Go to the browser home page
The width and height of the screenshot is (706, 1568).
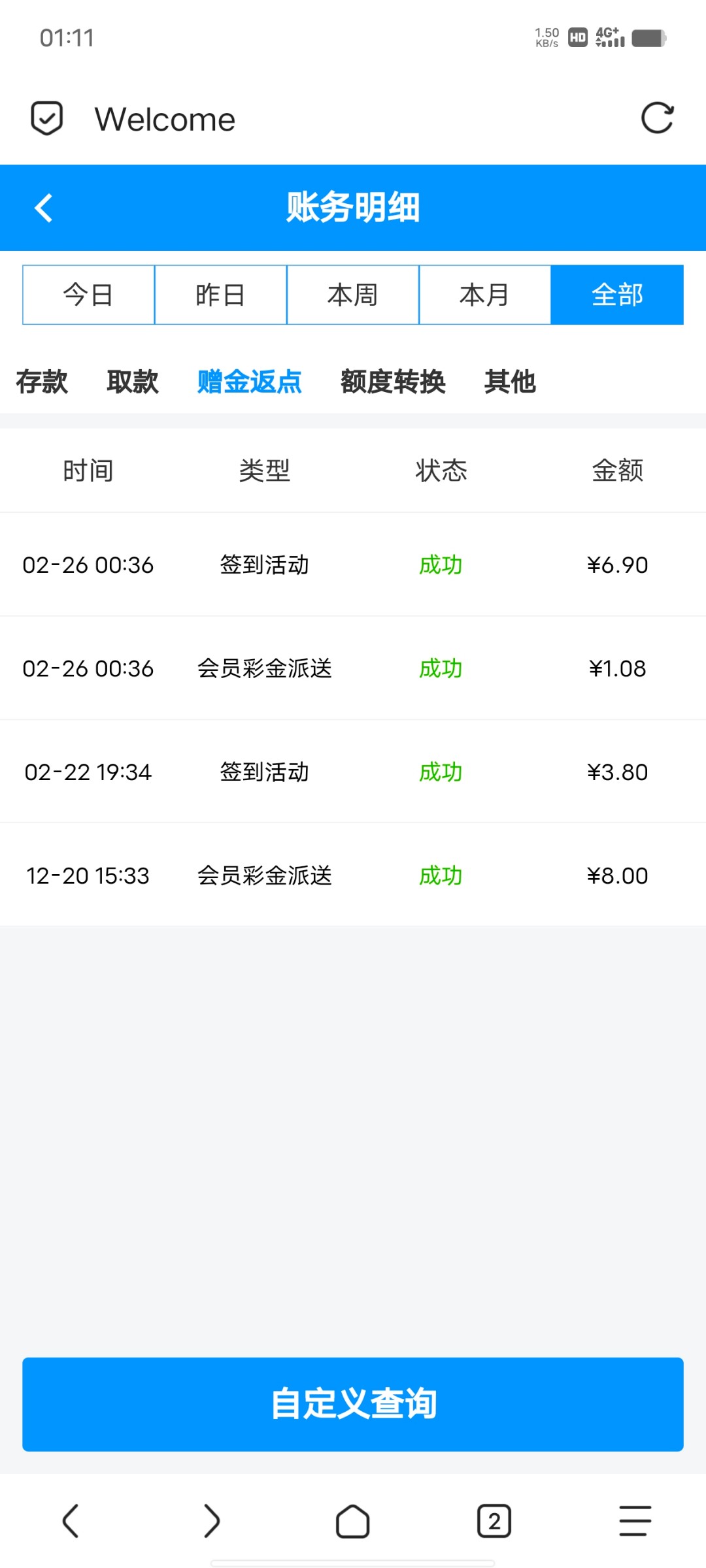pyautogui.click(x=353, y=1521)
